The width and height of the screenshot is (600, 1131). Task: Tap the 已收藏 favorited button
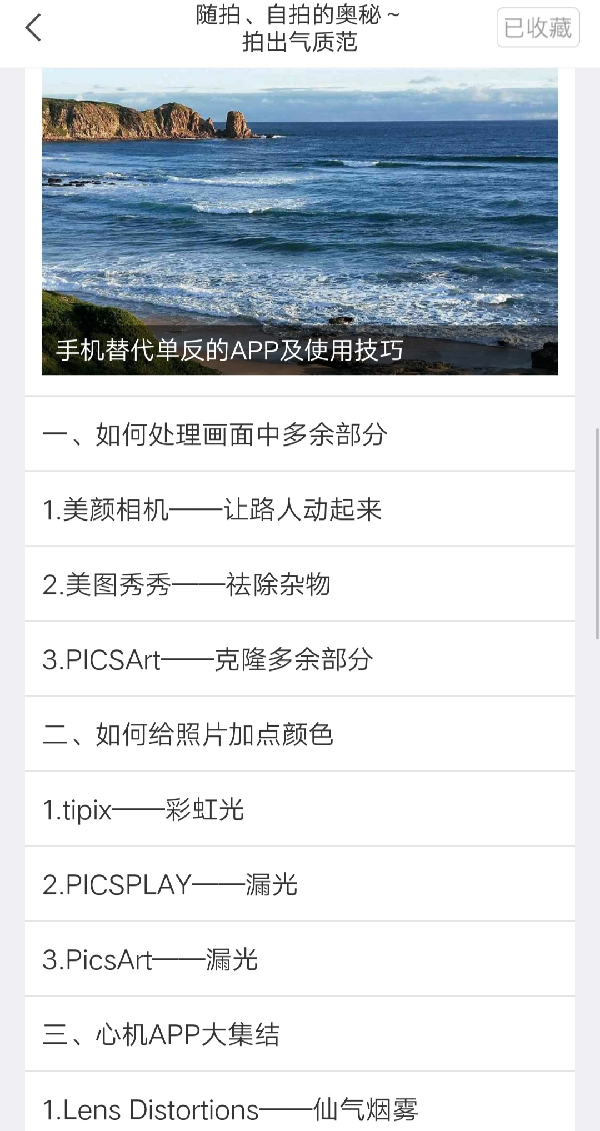(x=538, y=28)
